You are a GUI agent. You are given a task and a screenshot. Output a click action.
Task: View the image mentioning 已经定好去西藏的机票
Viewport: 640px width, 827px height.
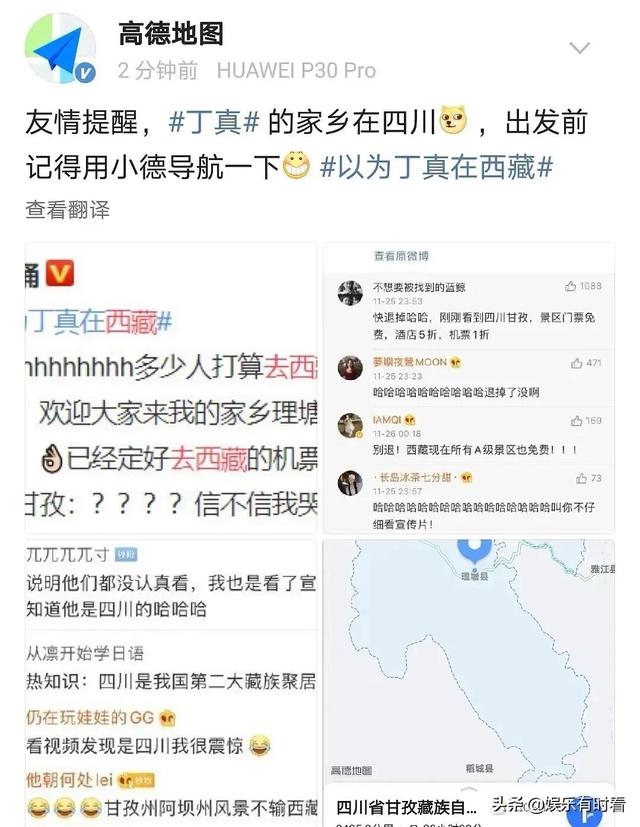[171, 388]
